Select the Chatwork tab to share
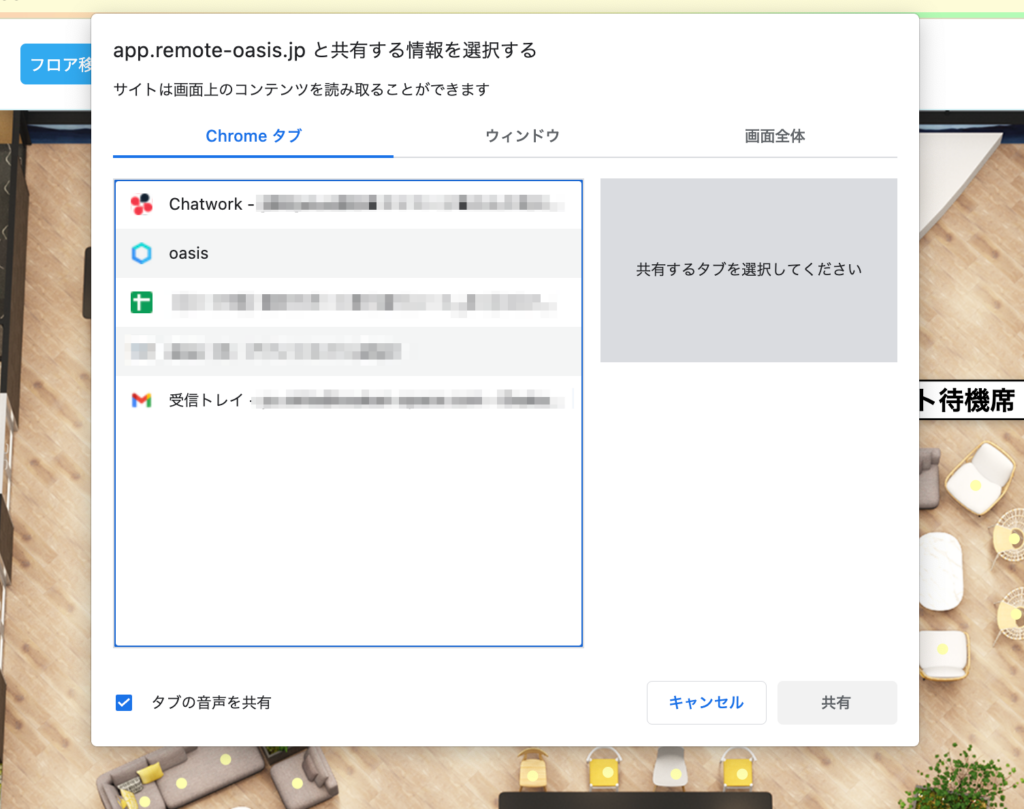This screenshot has height=809, width=1024. 348,205
